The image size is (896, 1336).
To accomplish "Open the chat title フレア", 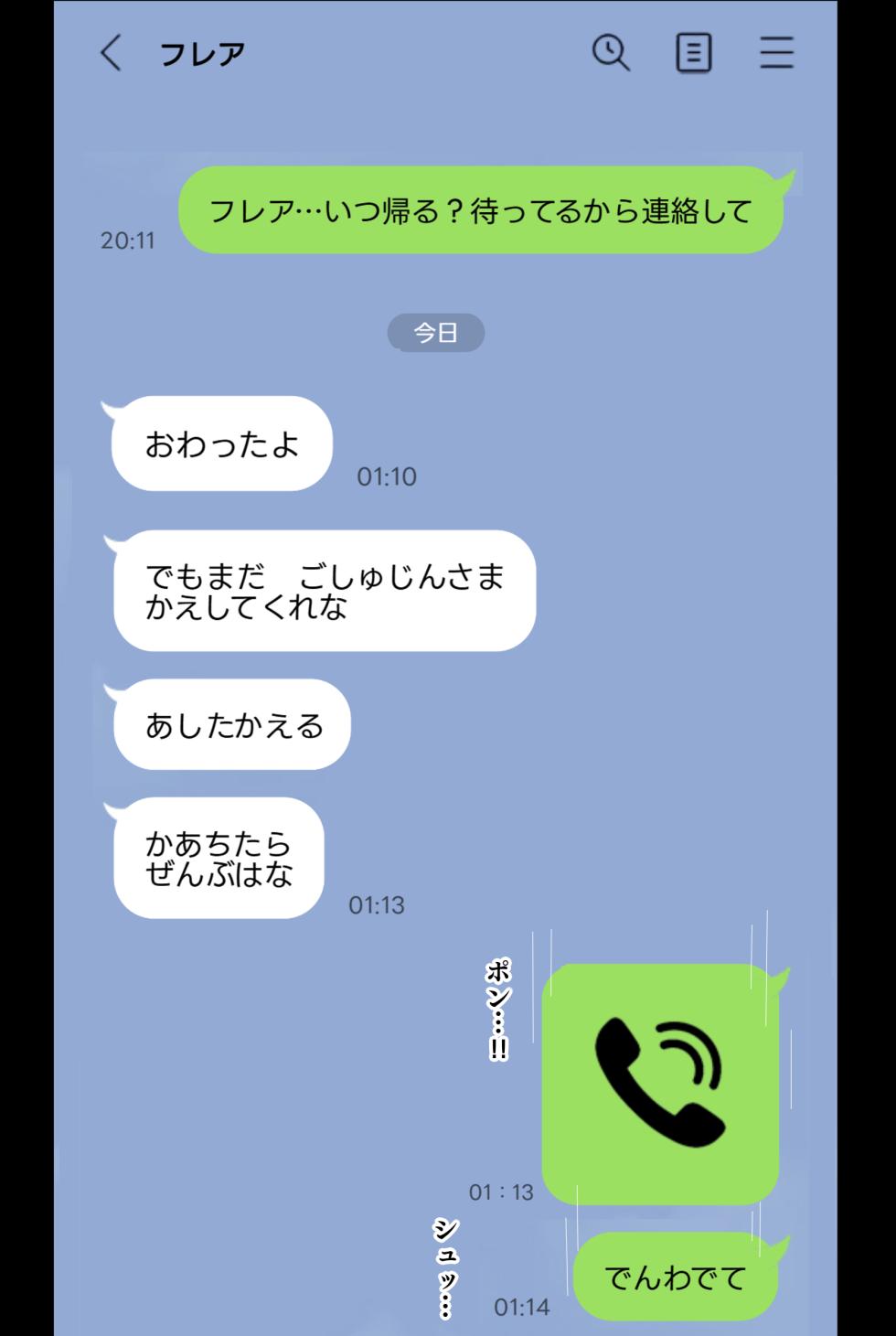I will point(203,53).
